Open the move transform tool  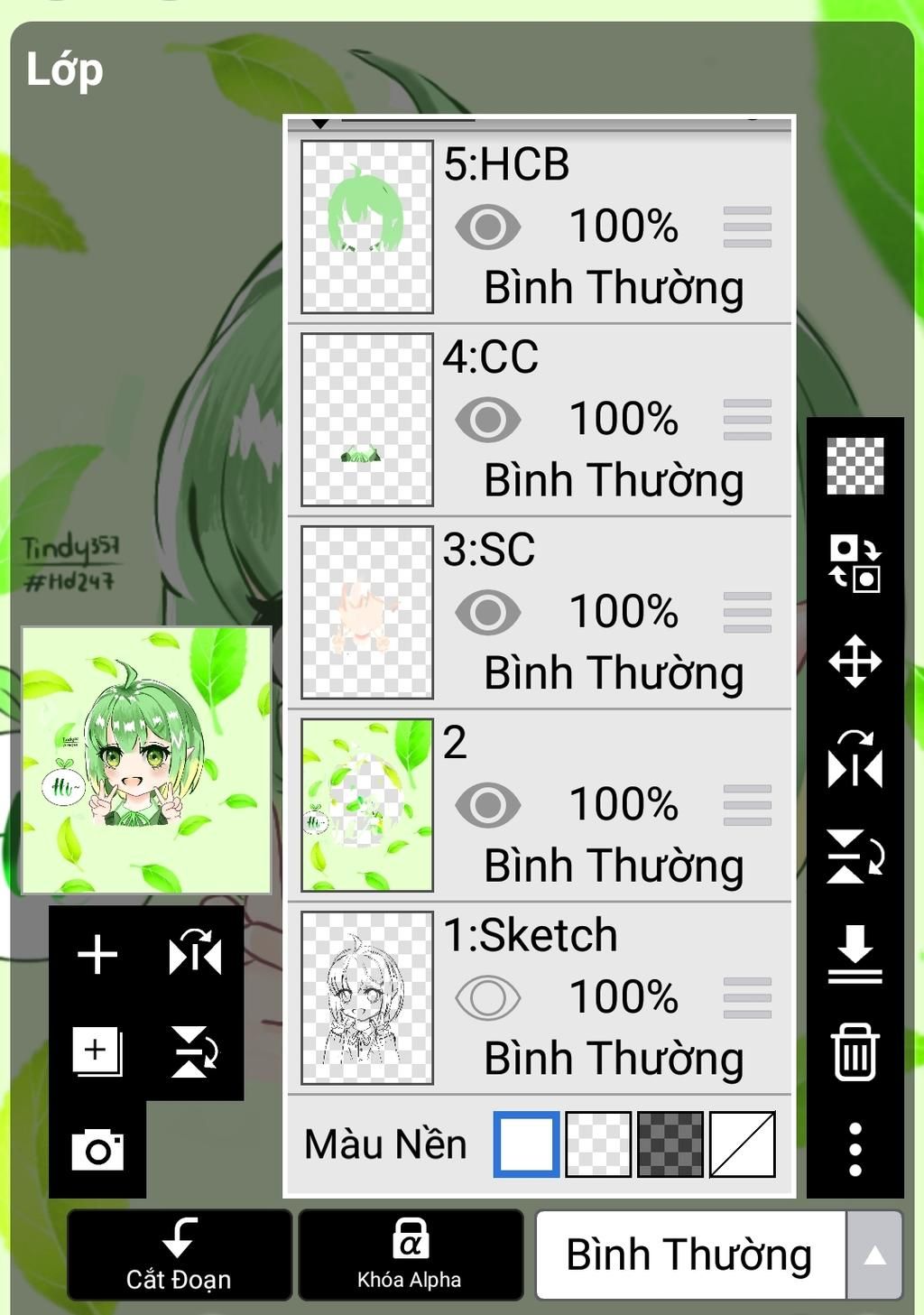(x=855, y=662)
